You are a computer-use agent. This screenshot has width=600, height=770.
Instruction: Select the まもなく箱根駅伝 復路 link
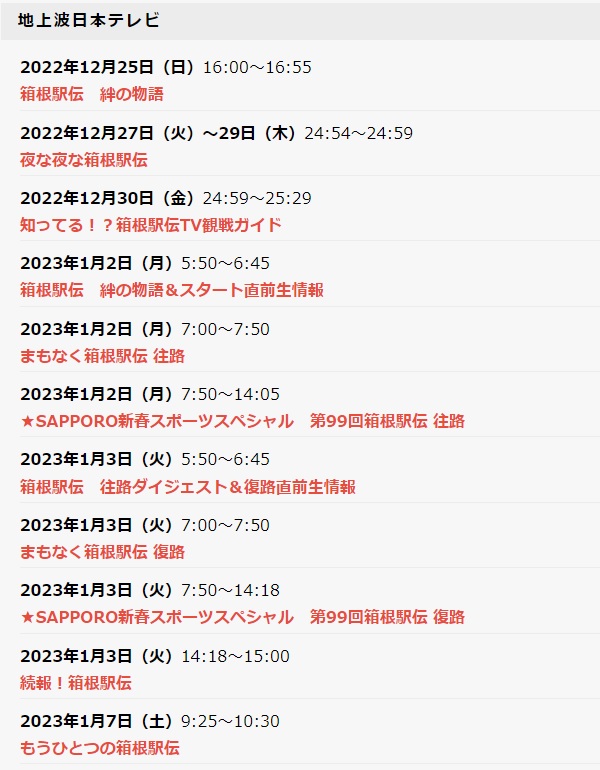tap(102, 552)
